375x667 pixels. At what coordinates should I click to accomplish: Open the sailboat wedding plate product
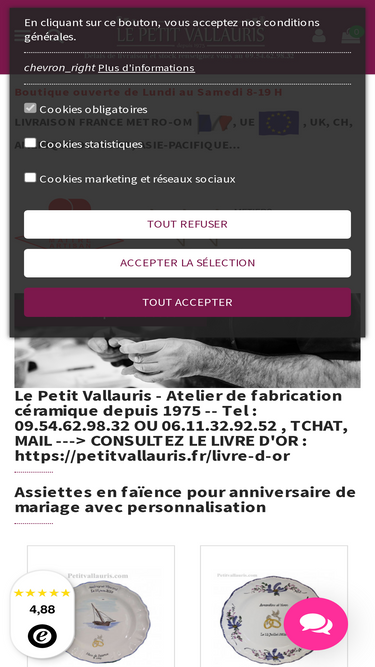[x=101, y=606]
